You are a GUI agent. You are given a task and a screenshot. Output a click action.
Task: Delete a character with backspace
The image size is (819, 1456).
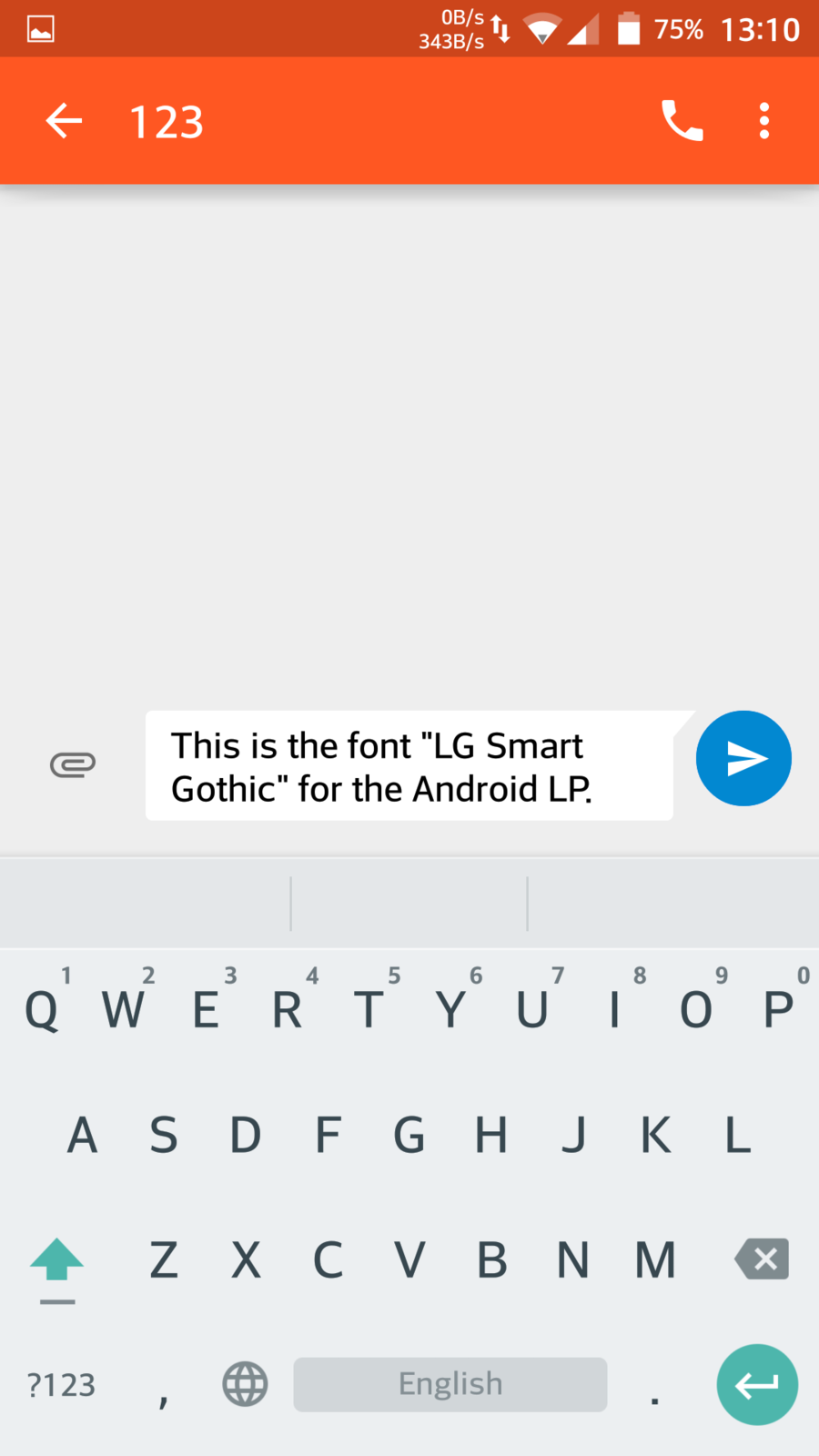coord(762,1259)
